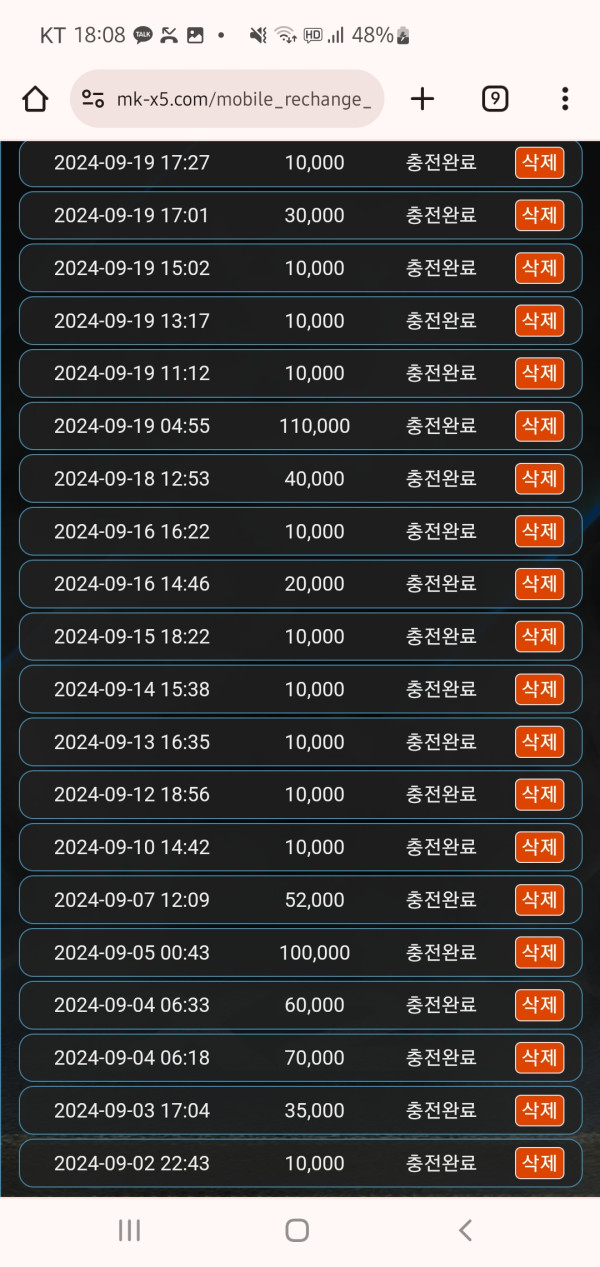Tap 삭제 on the 2024-09-03 17:04 row
Image resolution: width=600 pixels, height=1267 pixels.
539,1110
